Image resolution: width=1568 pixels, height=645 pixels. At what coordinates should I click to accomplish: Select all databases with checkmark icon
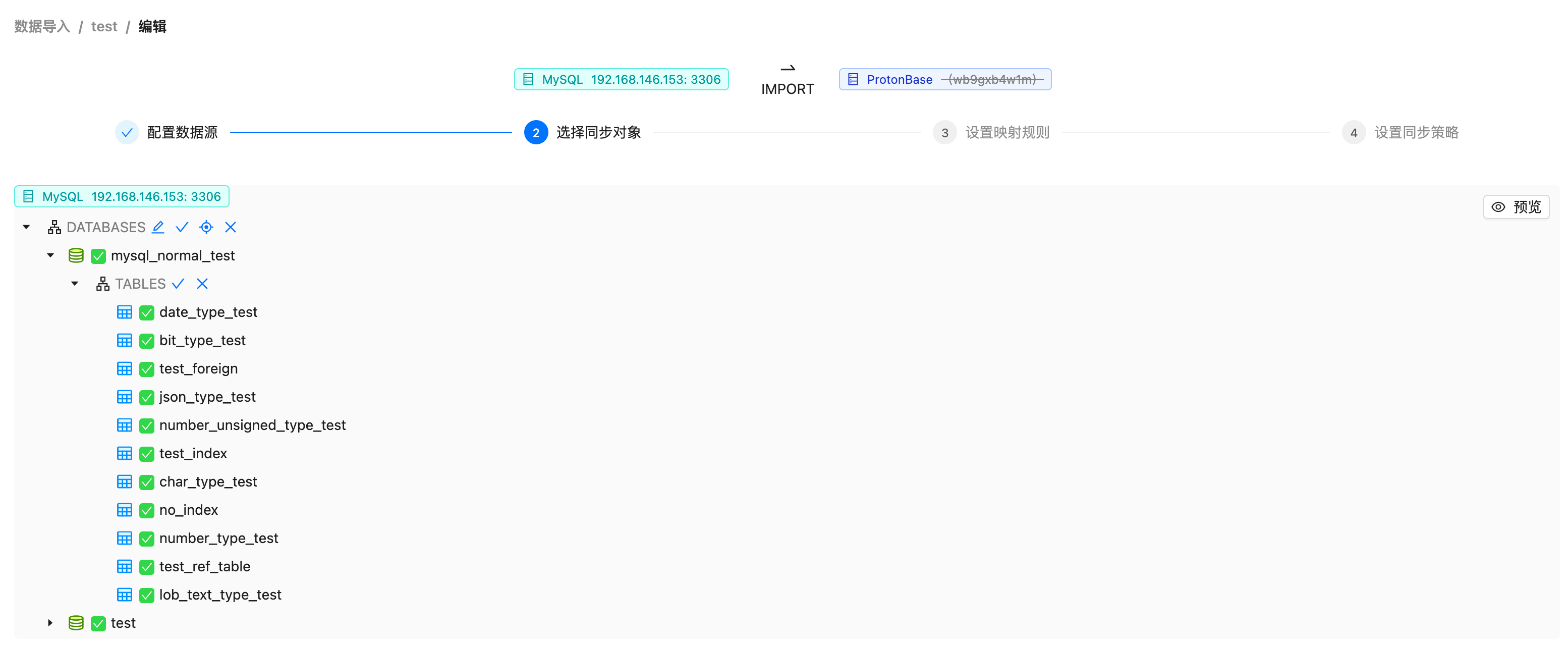182,227
